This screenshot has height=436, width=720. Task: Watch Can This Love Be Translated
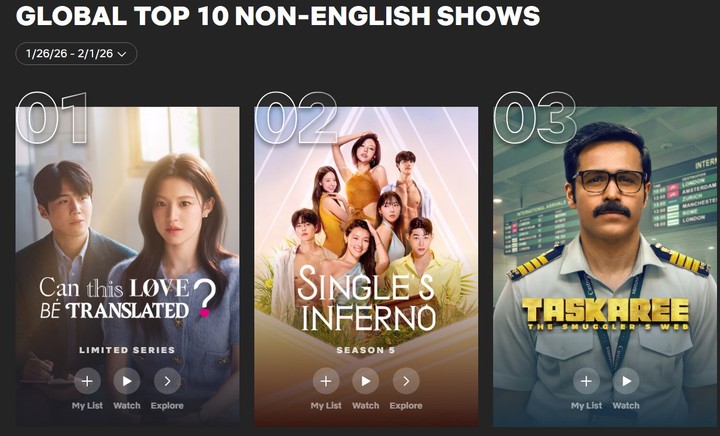click(x=126, y=381)
